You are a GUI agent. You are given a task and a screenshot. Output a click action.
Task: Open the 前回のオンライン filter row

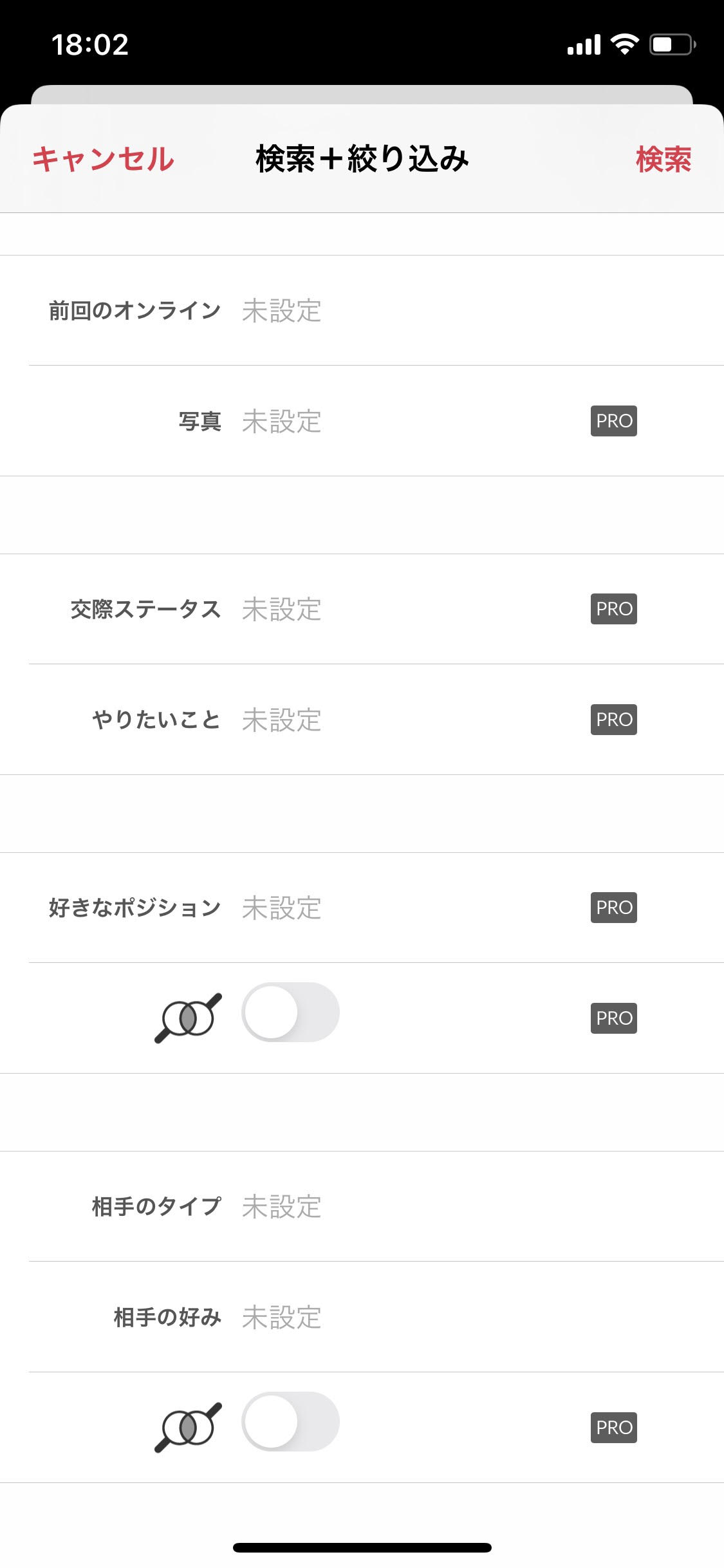point(362,310)
